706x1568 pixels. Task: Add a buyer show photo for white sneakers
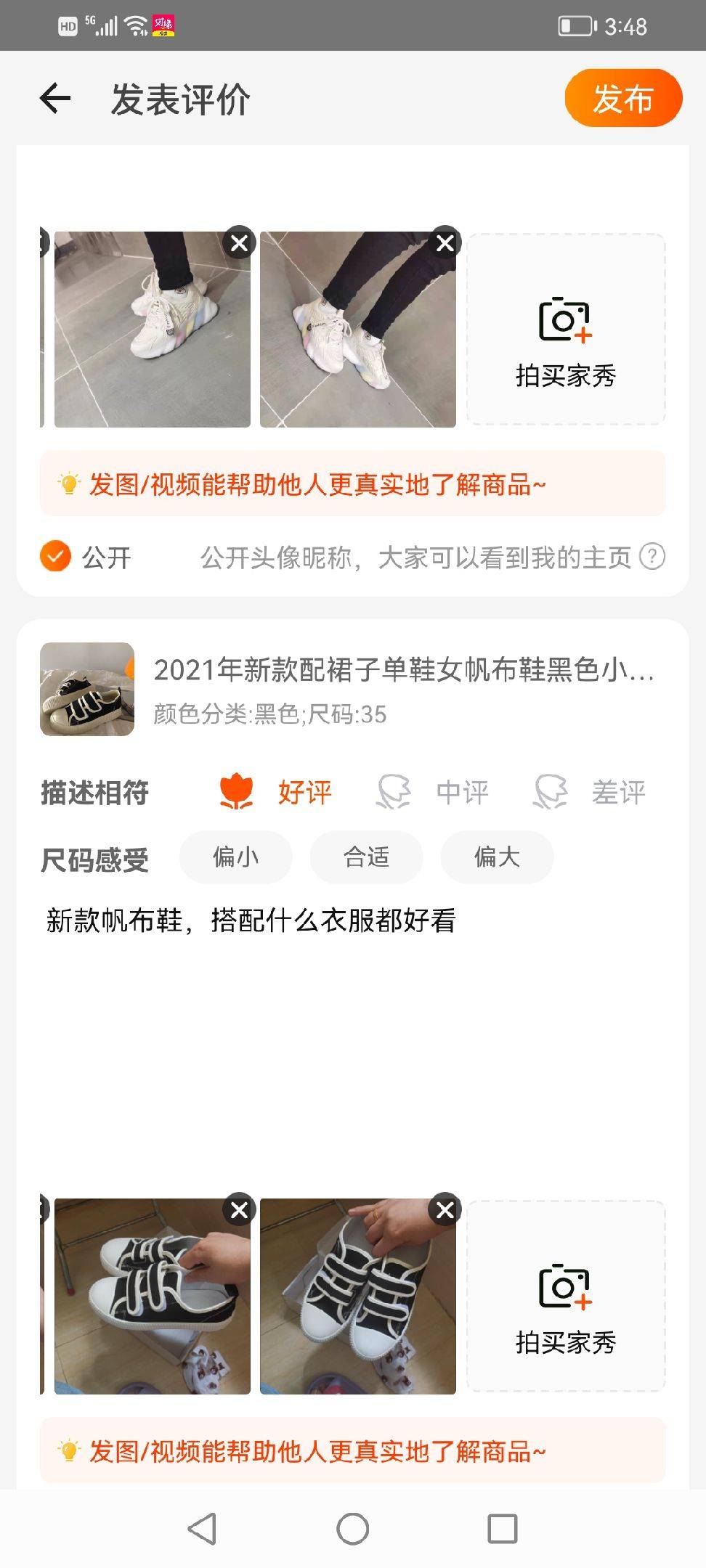(565, 330)
